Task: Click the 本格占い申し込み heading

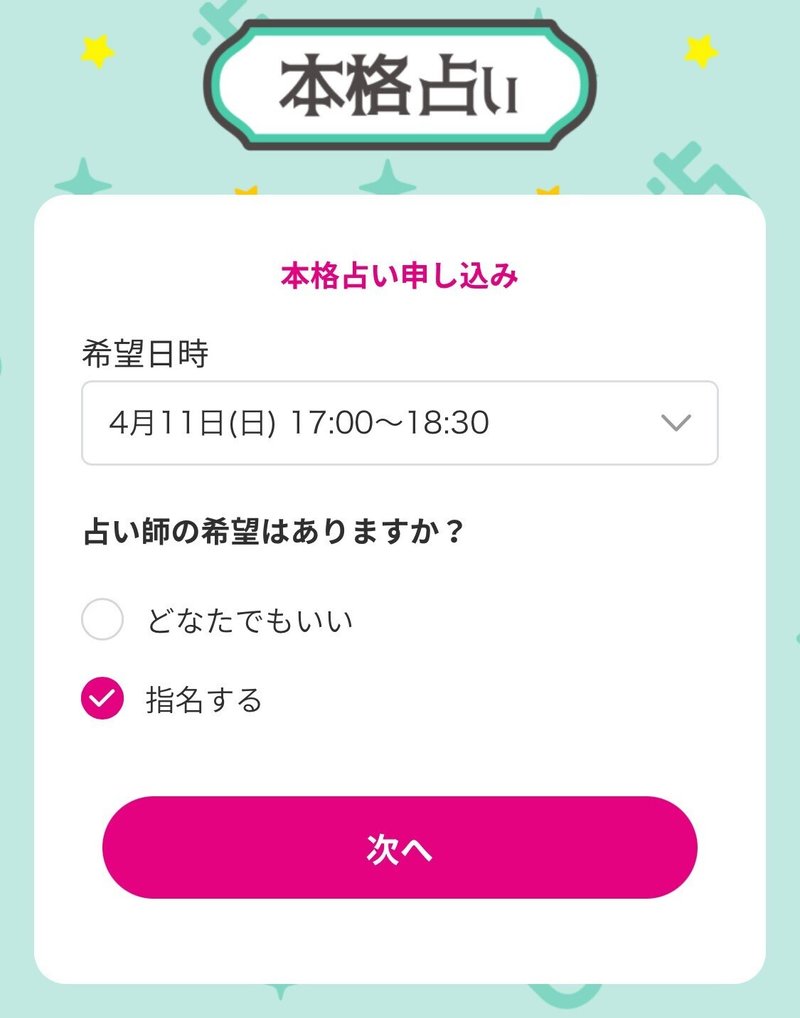Action: pos(400,273)
